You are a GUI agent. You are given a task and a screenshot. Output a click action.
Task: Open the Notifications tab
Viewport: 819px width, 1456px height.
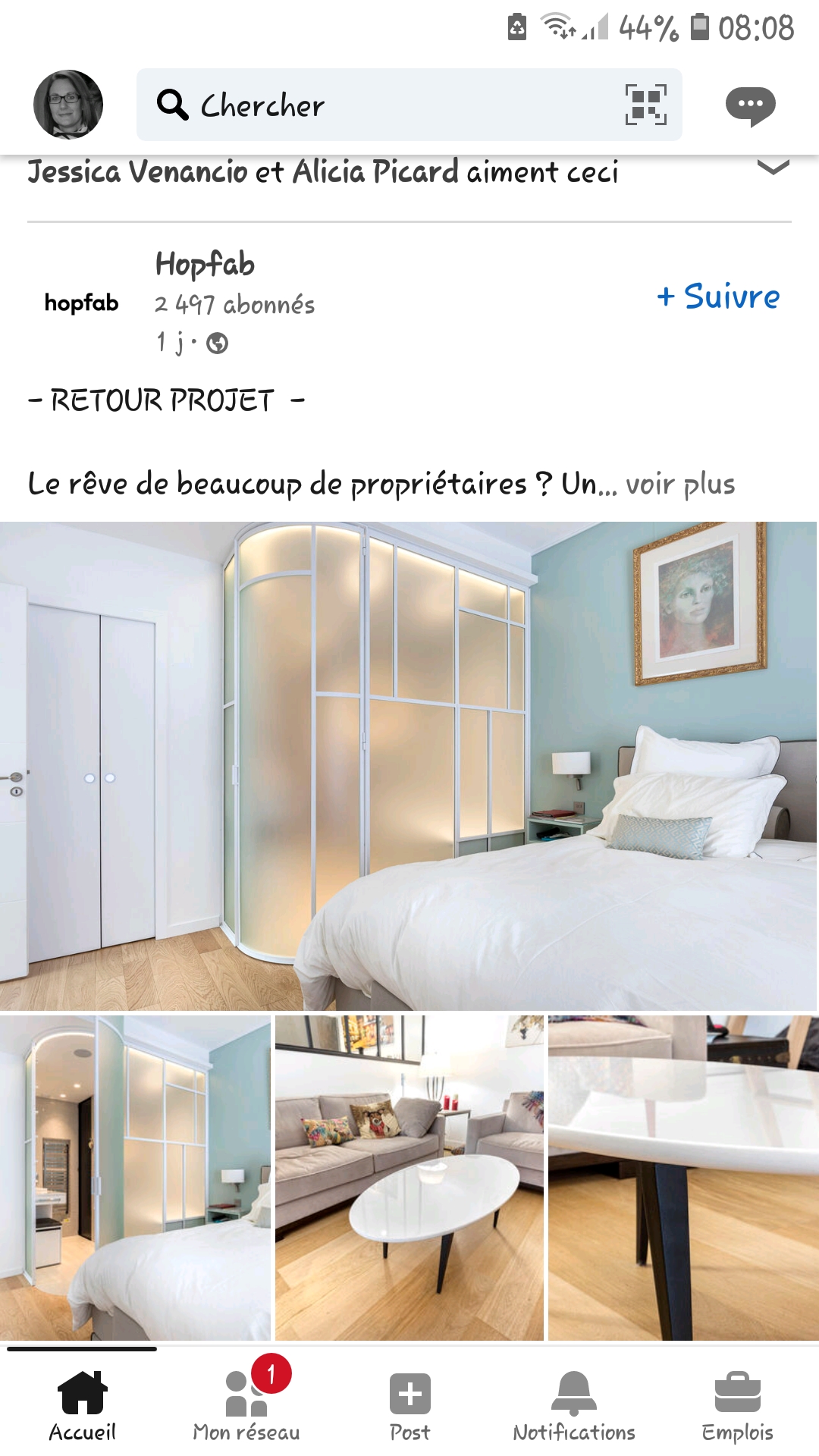pyautogui.click(x=574, y=1407)
